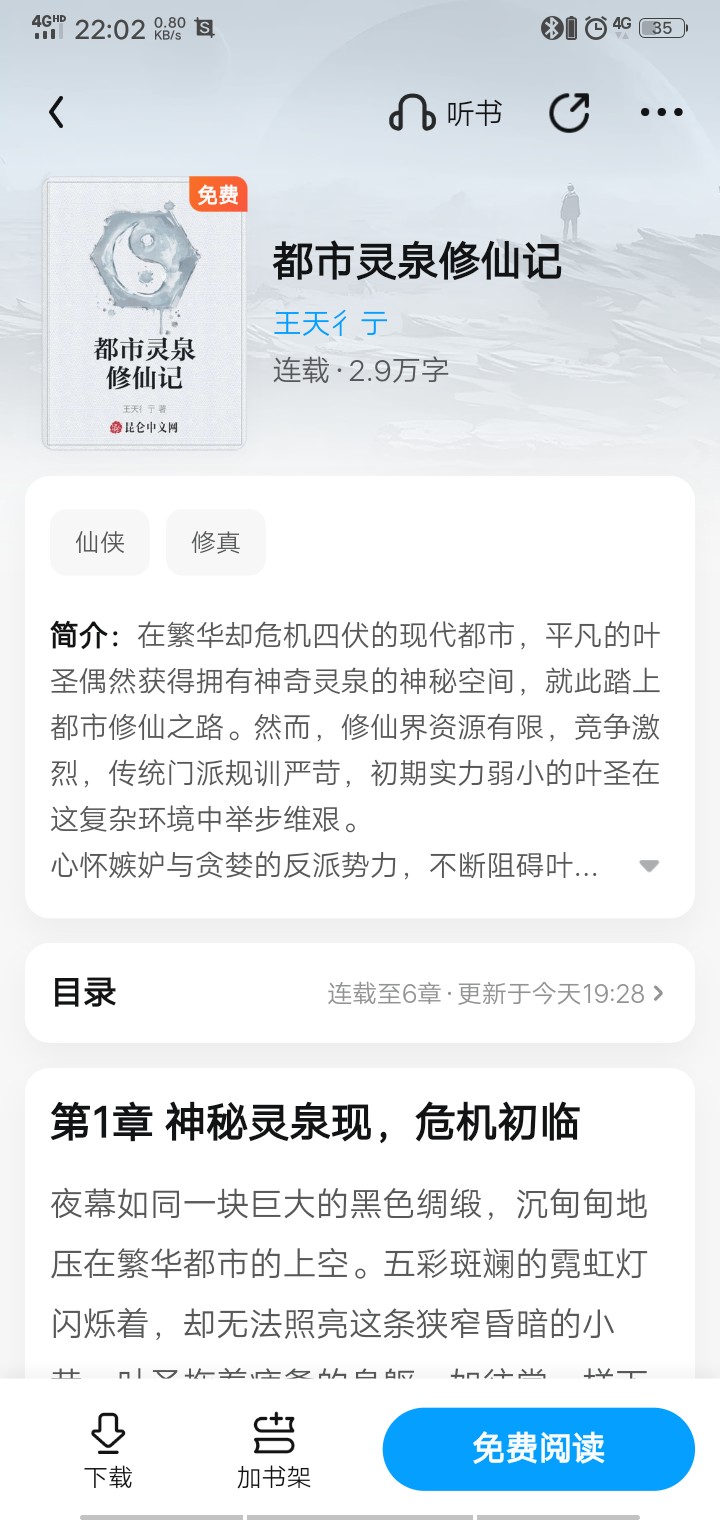Start 听书 audio listening
Image resolution: width=720 pixels, height=1520 pixels.
tap(445, 113)
